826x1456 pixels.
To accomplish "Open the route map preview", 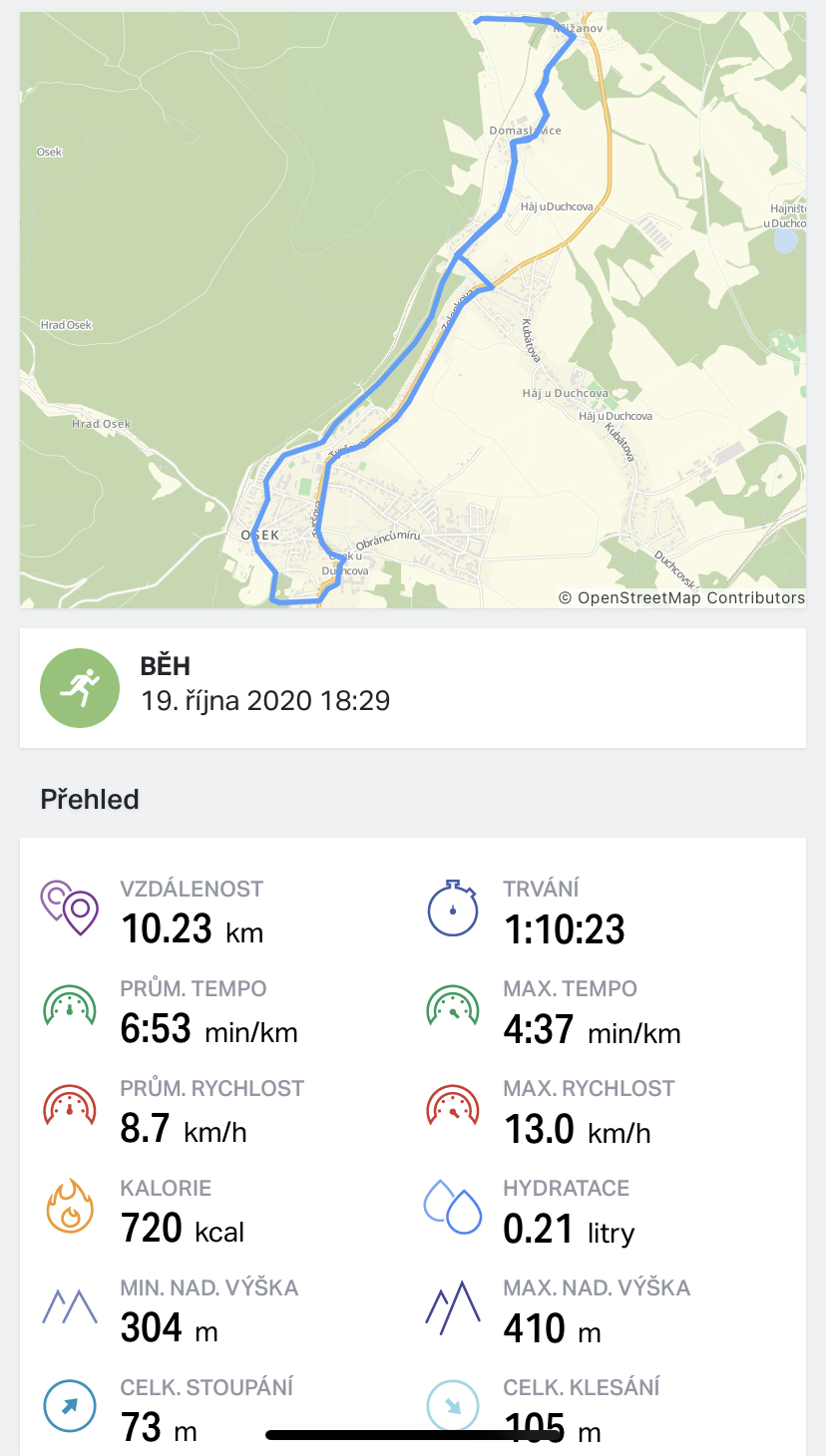I will [413, 310].
